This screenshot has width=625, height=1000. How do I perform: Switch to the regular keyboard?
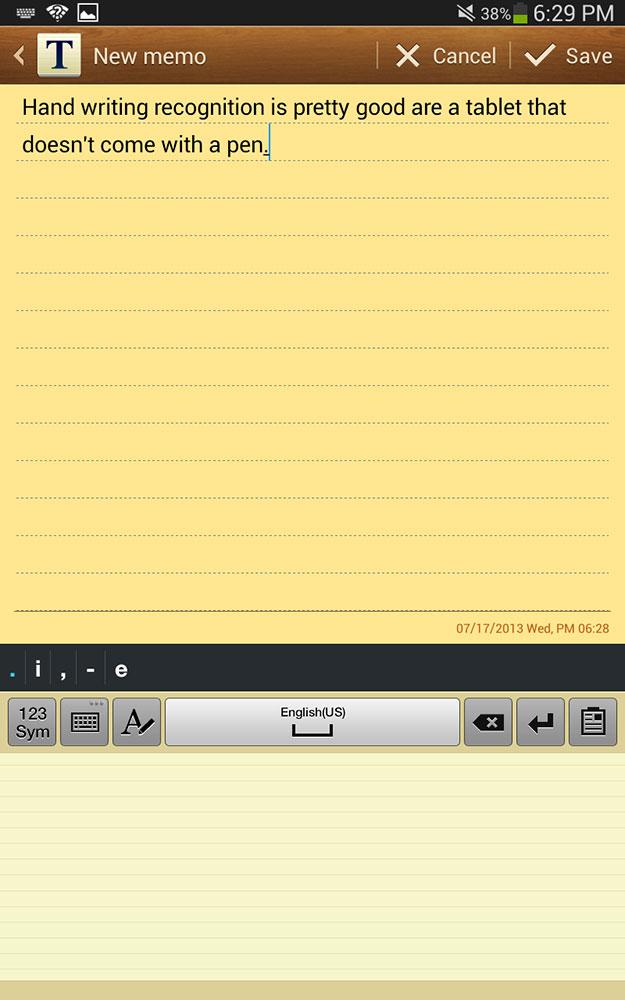coord(85,722)
